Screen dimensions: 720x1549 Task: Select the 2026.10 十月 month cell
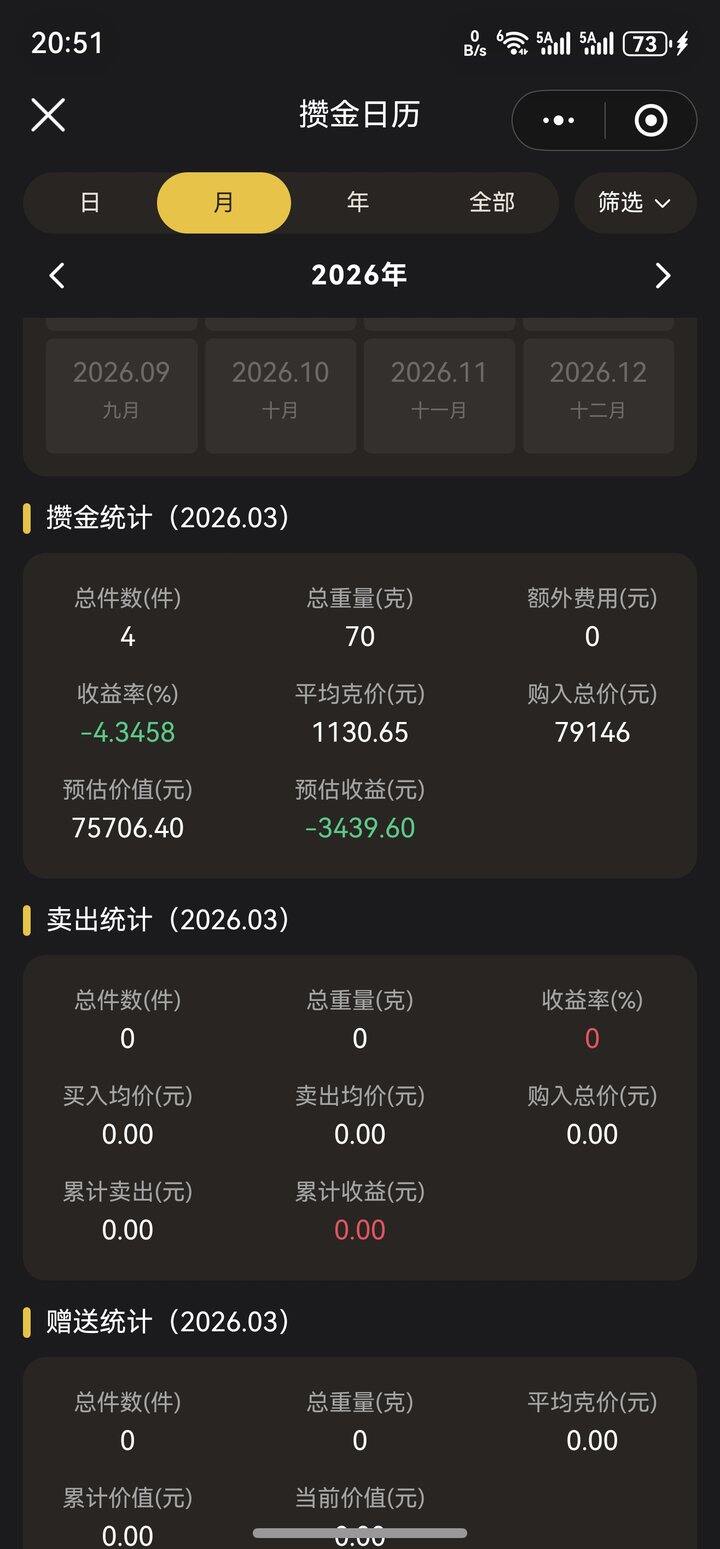coord(280,393)
